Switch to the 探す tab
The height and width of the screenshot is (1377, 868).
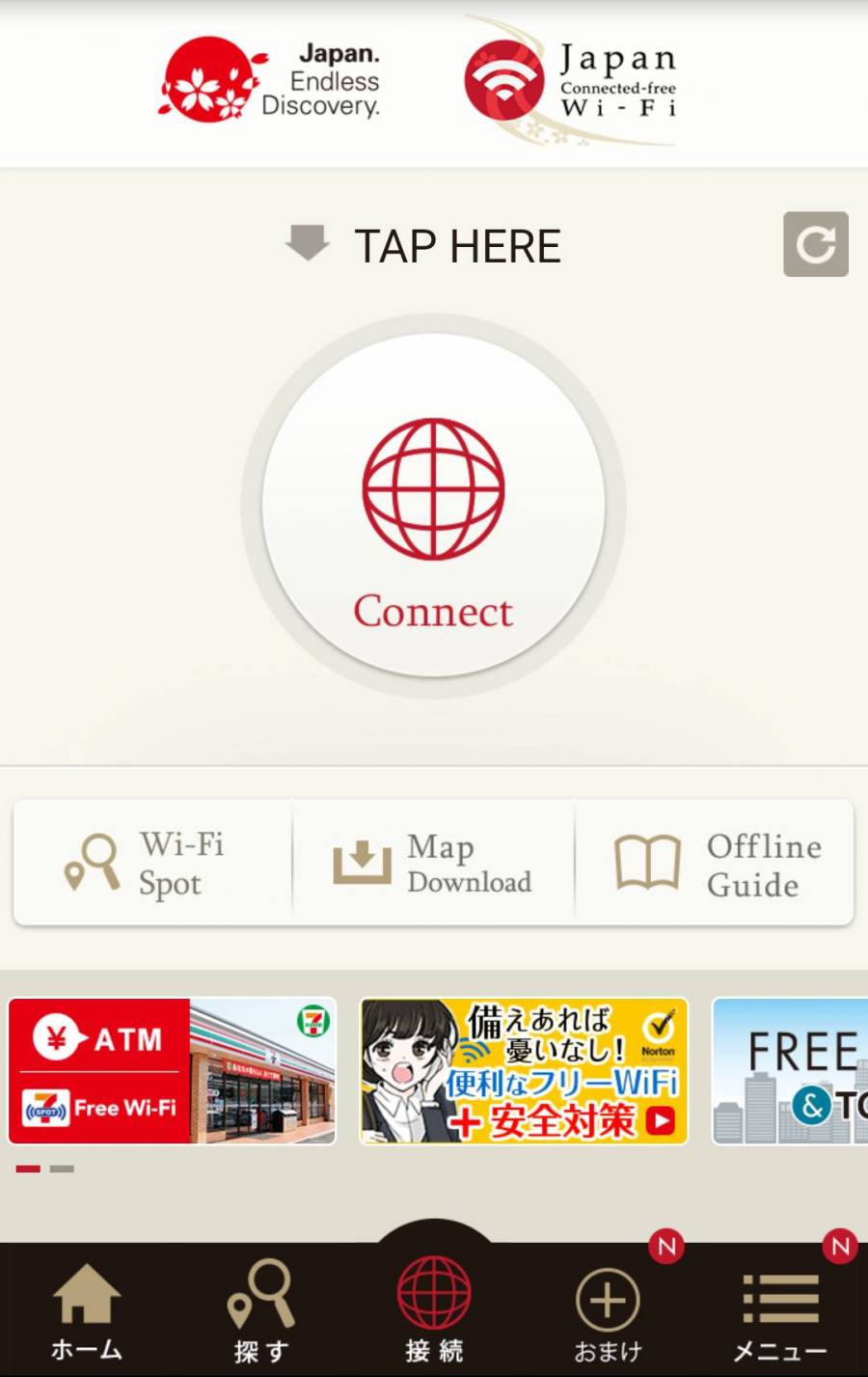(260, 1310)
